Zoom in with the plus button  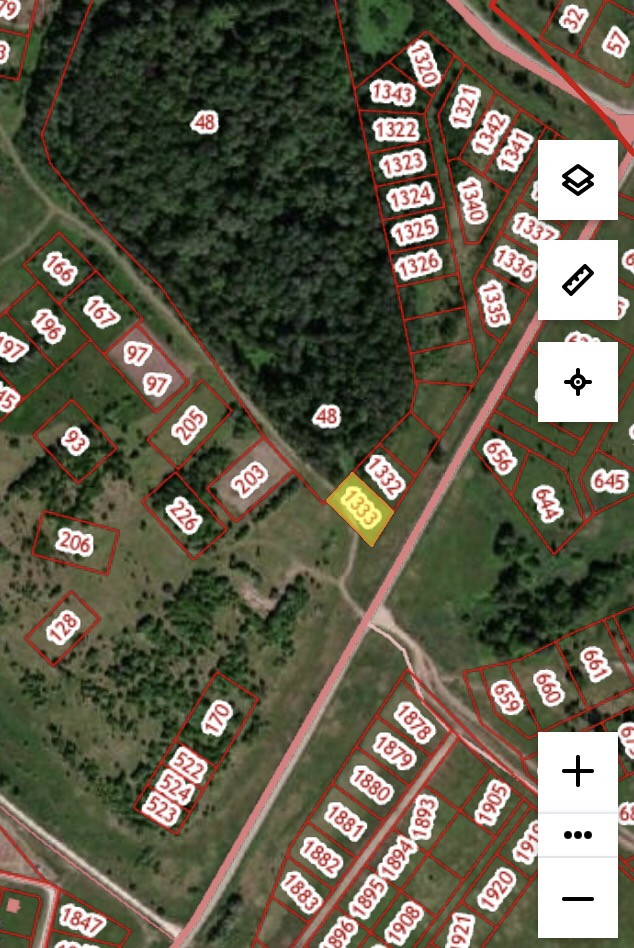pyautogui.click(x=578, y=771)
